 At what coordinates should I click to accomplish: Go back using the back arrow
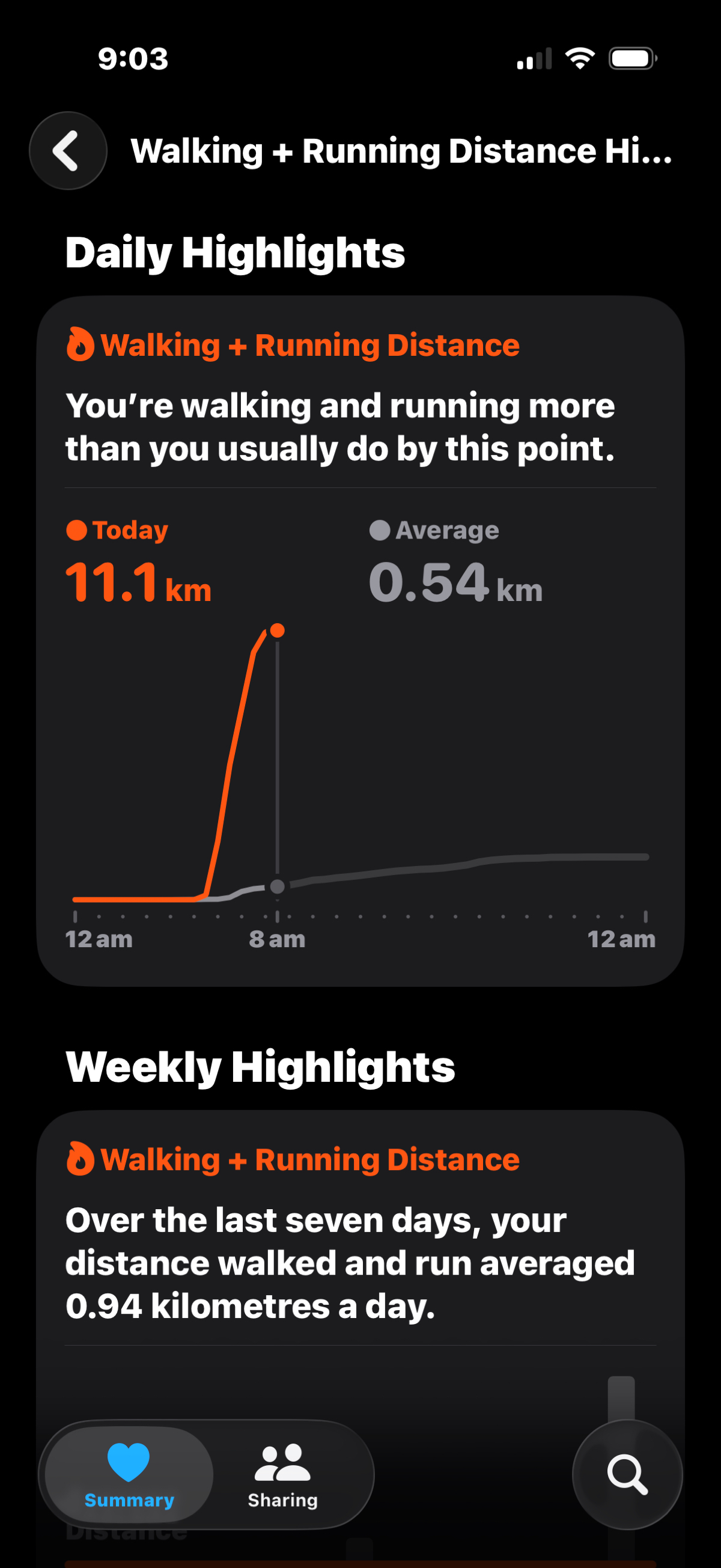[x=68, y=150]
